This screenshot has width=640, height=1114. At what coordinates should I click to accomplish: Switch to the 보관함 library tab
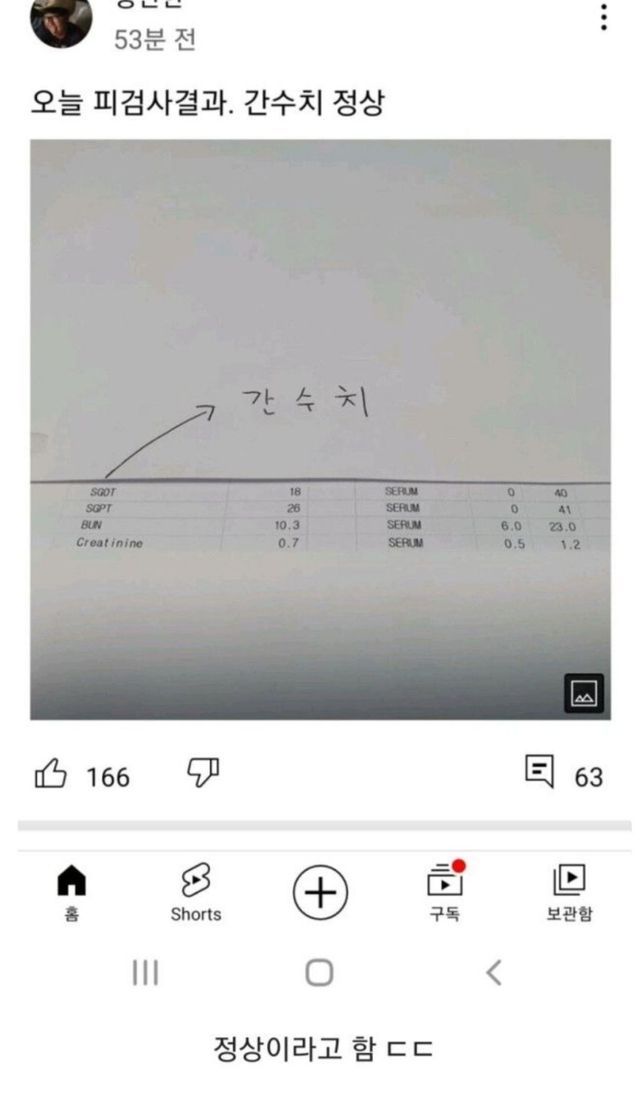pyautogui.click(x=569, y=893)
